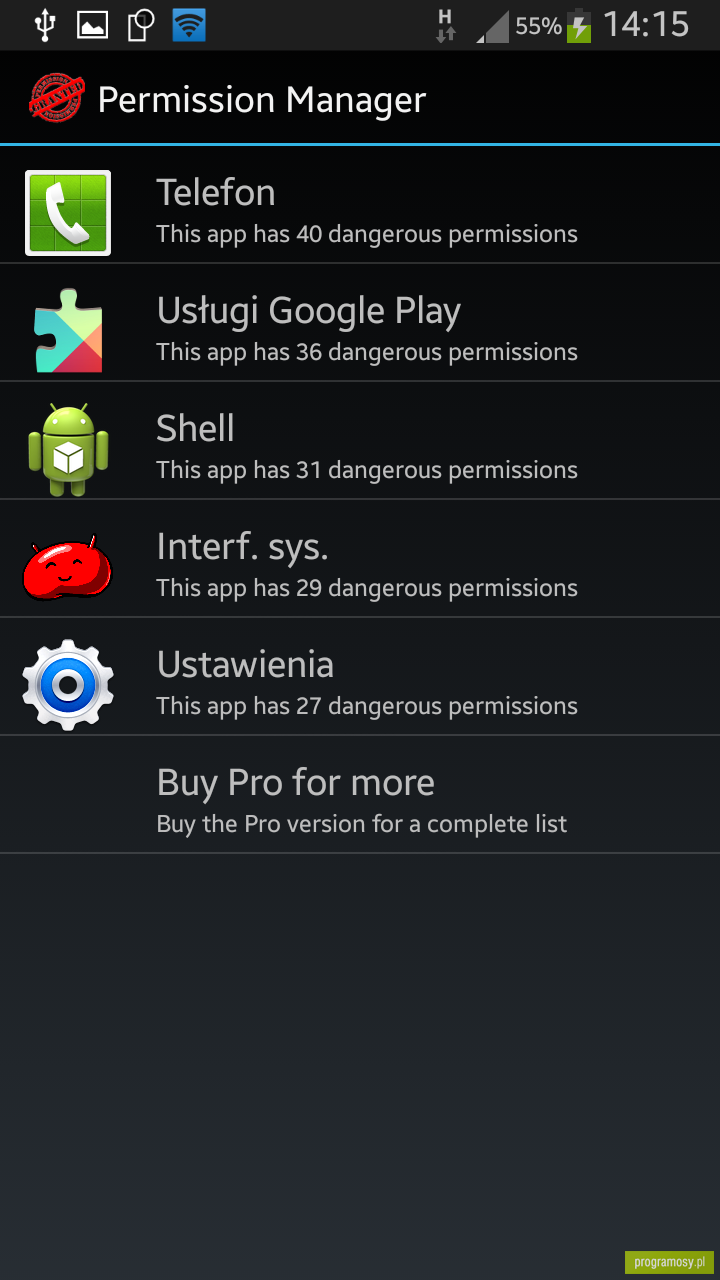
Task: Open Usługi Google Play permissions
Action: click(360, 323)
